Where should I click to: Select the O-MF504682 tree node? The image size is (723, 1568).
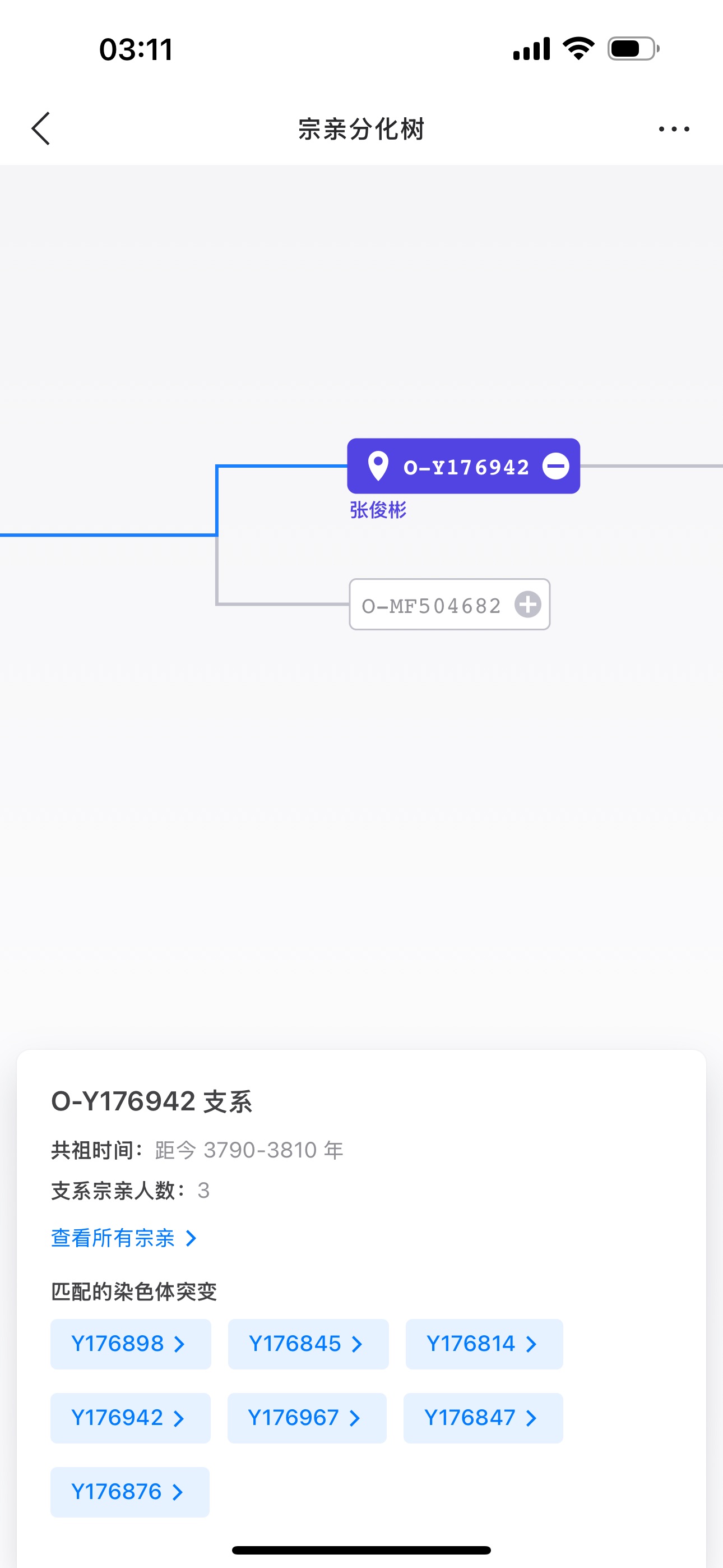click(x=449, y=605)
